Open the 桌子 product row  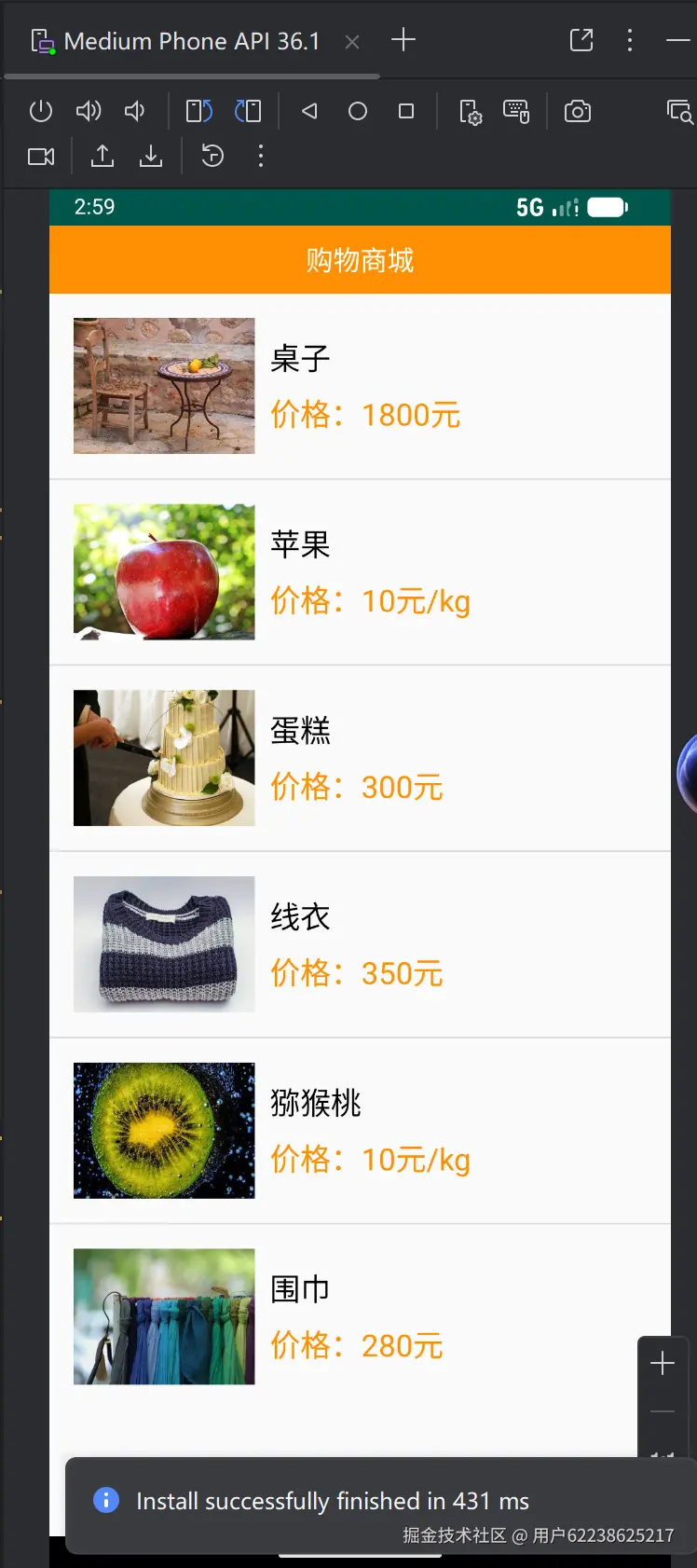click(360, 386)
